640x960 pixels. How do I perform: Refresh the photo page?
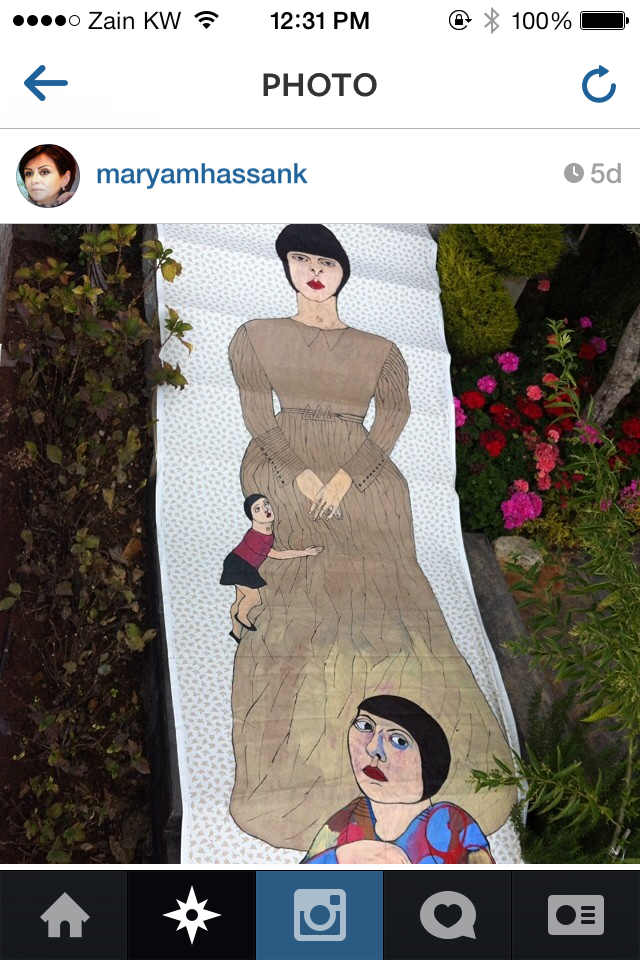(x=598, y=85)
